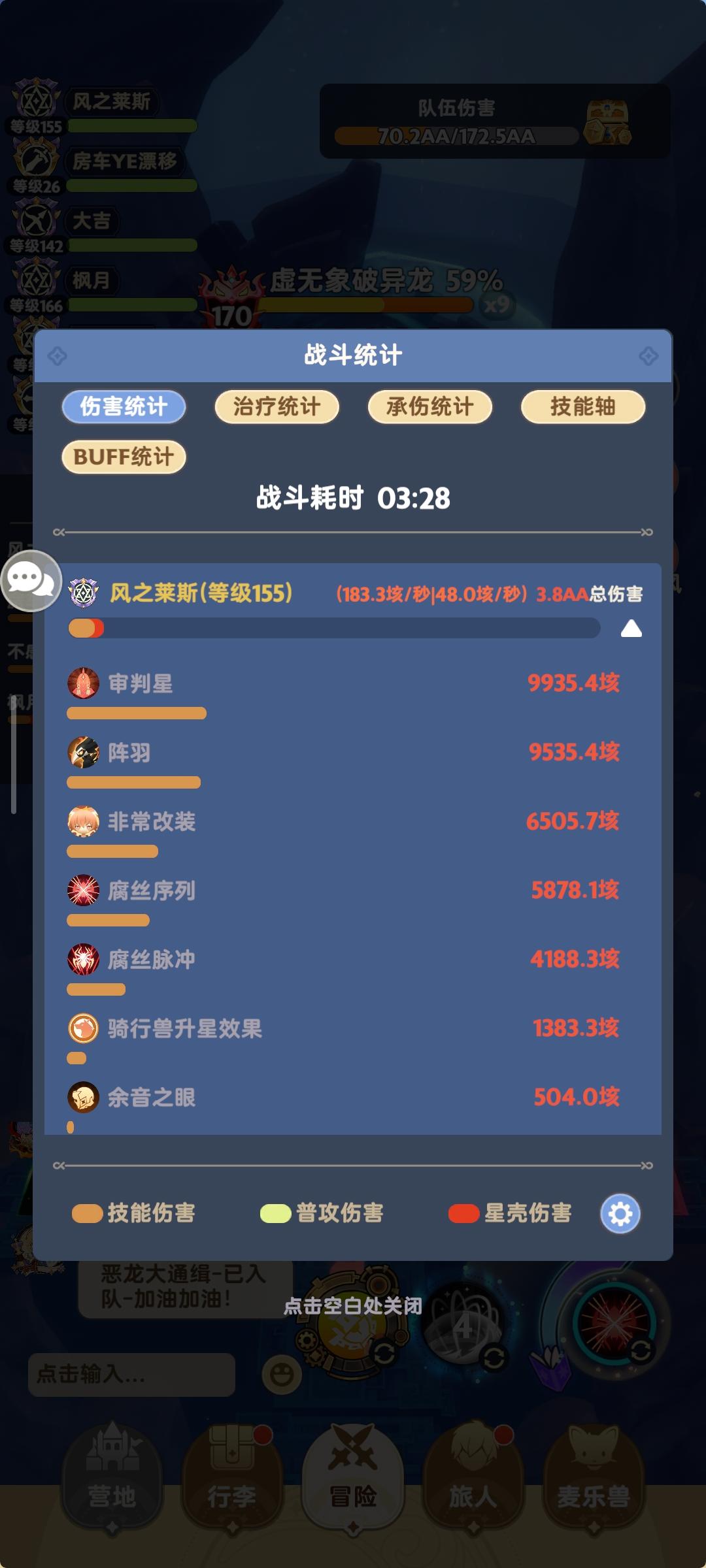The width and height of the screenshot is (706, 1568).
Task: Switch to the 治疗统计 tab
Action: click(x=277, y=406)
